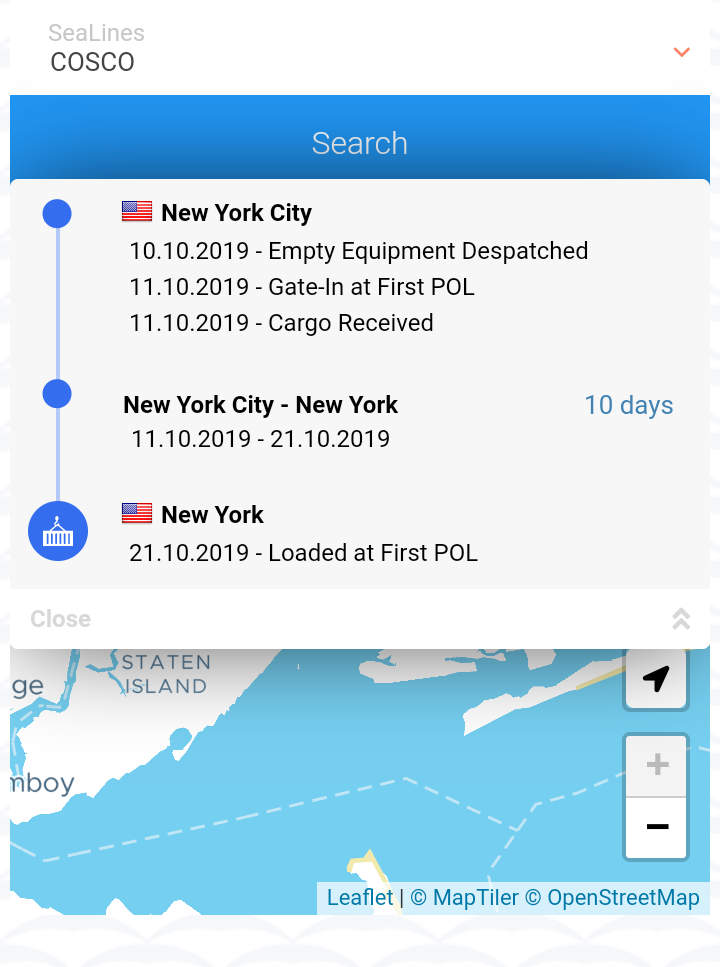Close the tracking details panel
720x967 pixels.
(x=61, y=619)
